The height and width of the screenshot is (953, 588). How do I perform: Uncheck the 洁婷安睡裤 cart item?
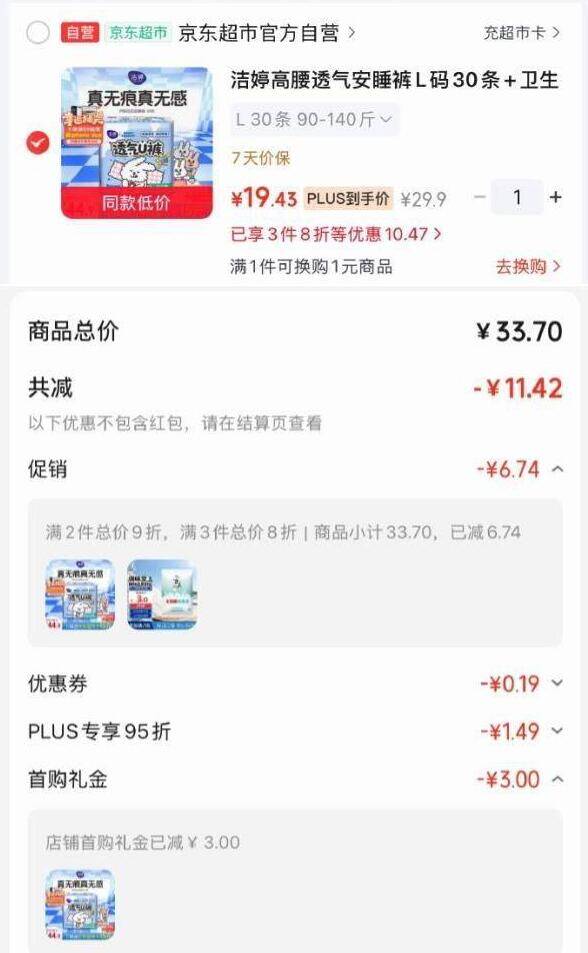click(38, 143)
